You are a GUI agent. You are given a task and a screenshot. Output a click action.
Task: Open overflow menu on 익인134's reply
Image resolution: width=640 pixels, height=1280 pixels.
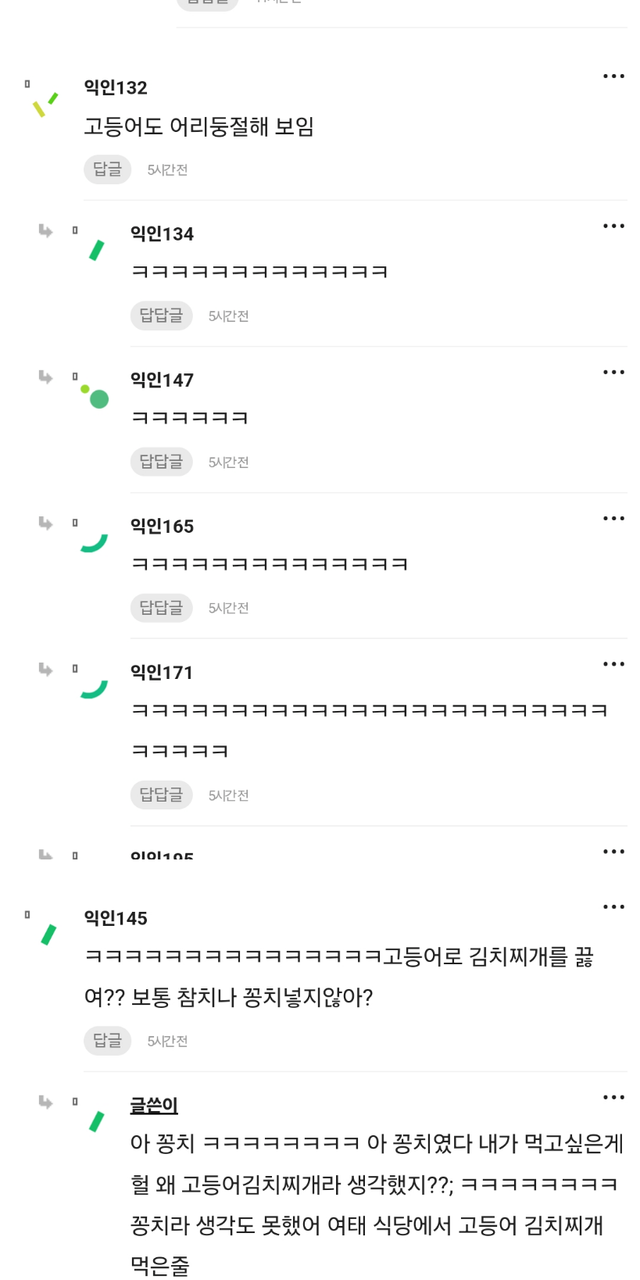click(x=613, y=226)
